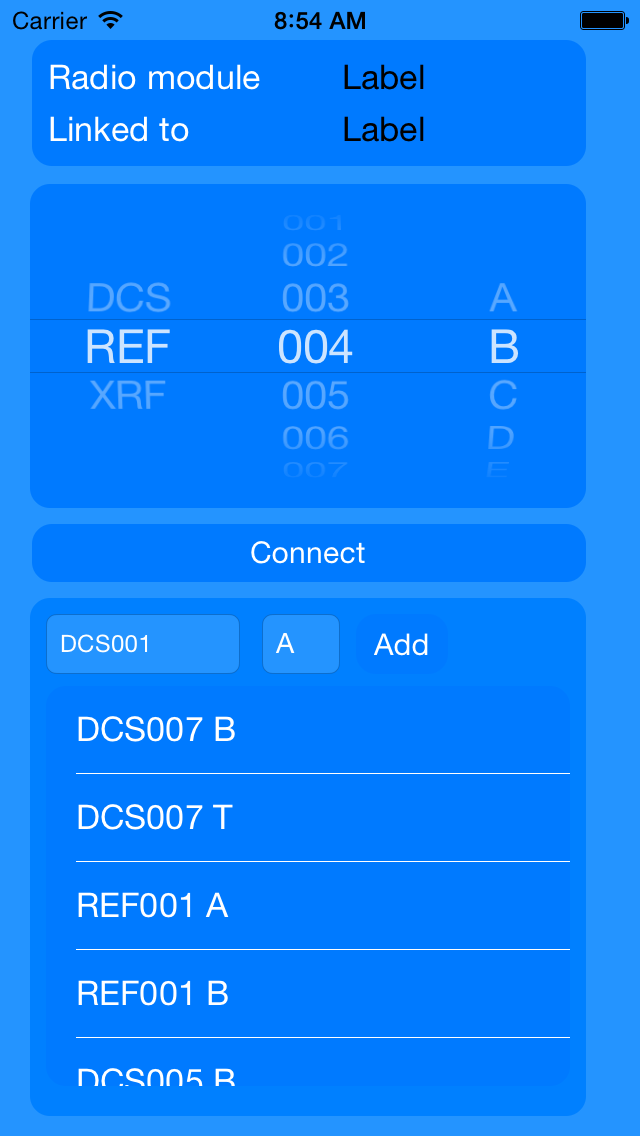The height and width of the screenshot is (1136, 640).
Task: Select XRF in the picker wheel
Action: click(128, 397)
